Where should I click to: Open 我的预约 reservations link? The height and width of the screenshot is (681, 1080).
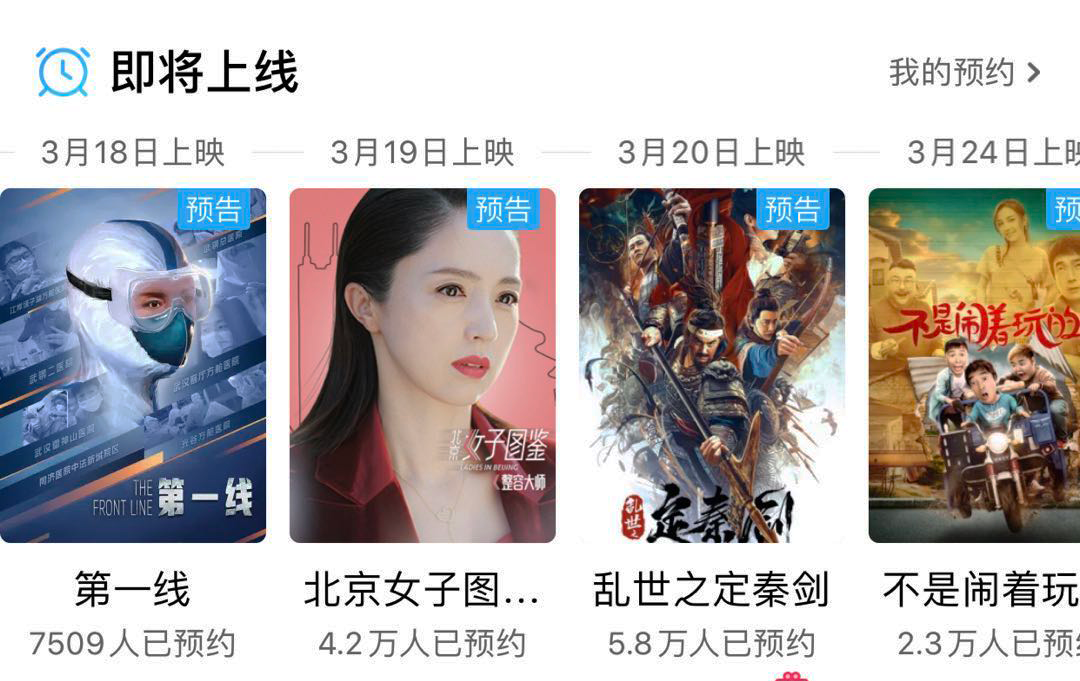click(964, 72)
